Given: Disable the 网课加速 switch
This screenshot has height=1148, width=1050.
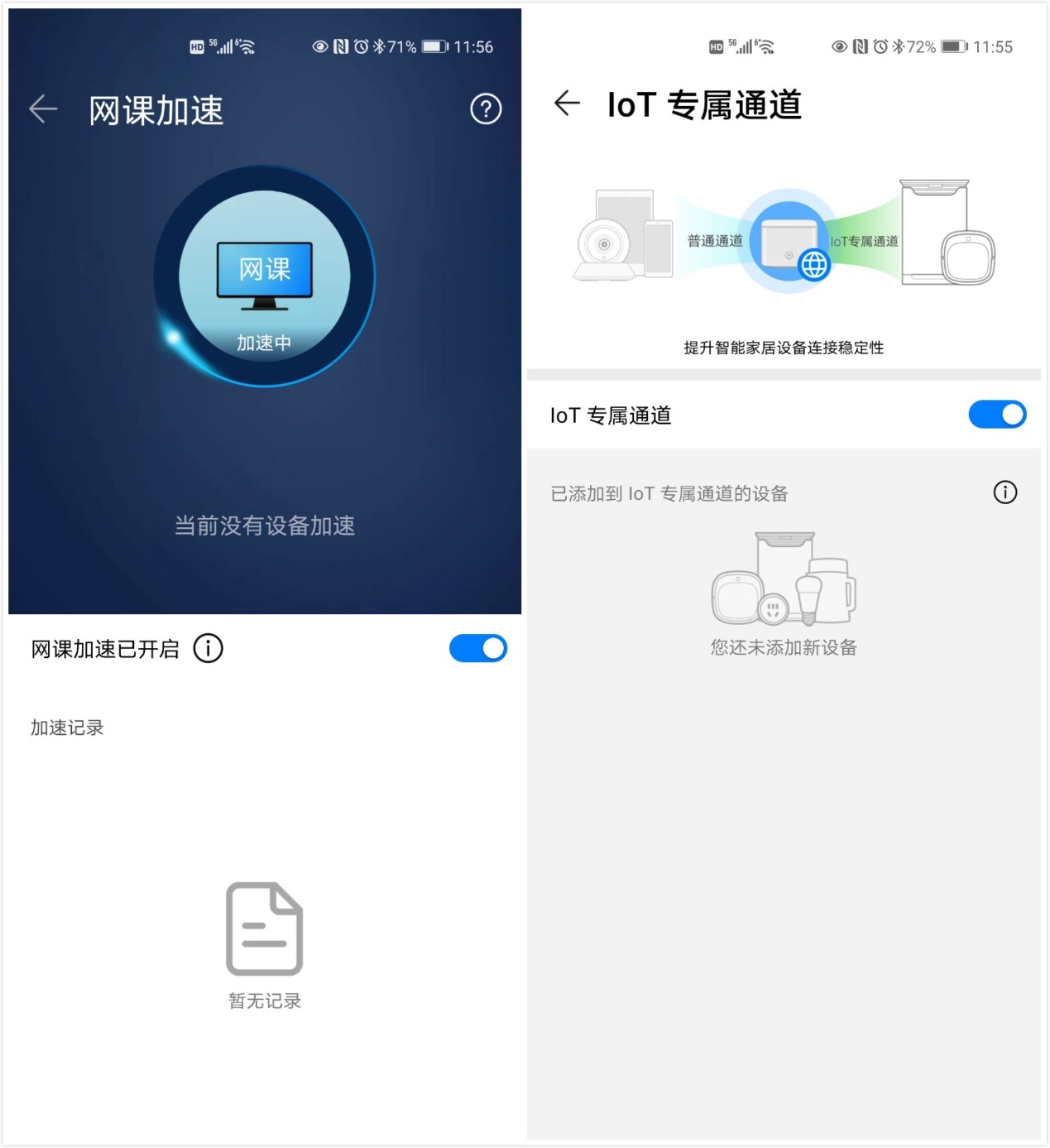Looking at the screenshot, I should (x=477, y=649).
